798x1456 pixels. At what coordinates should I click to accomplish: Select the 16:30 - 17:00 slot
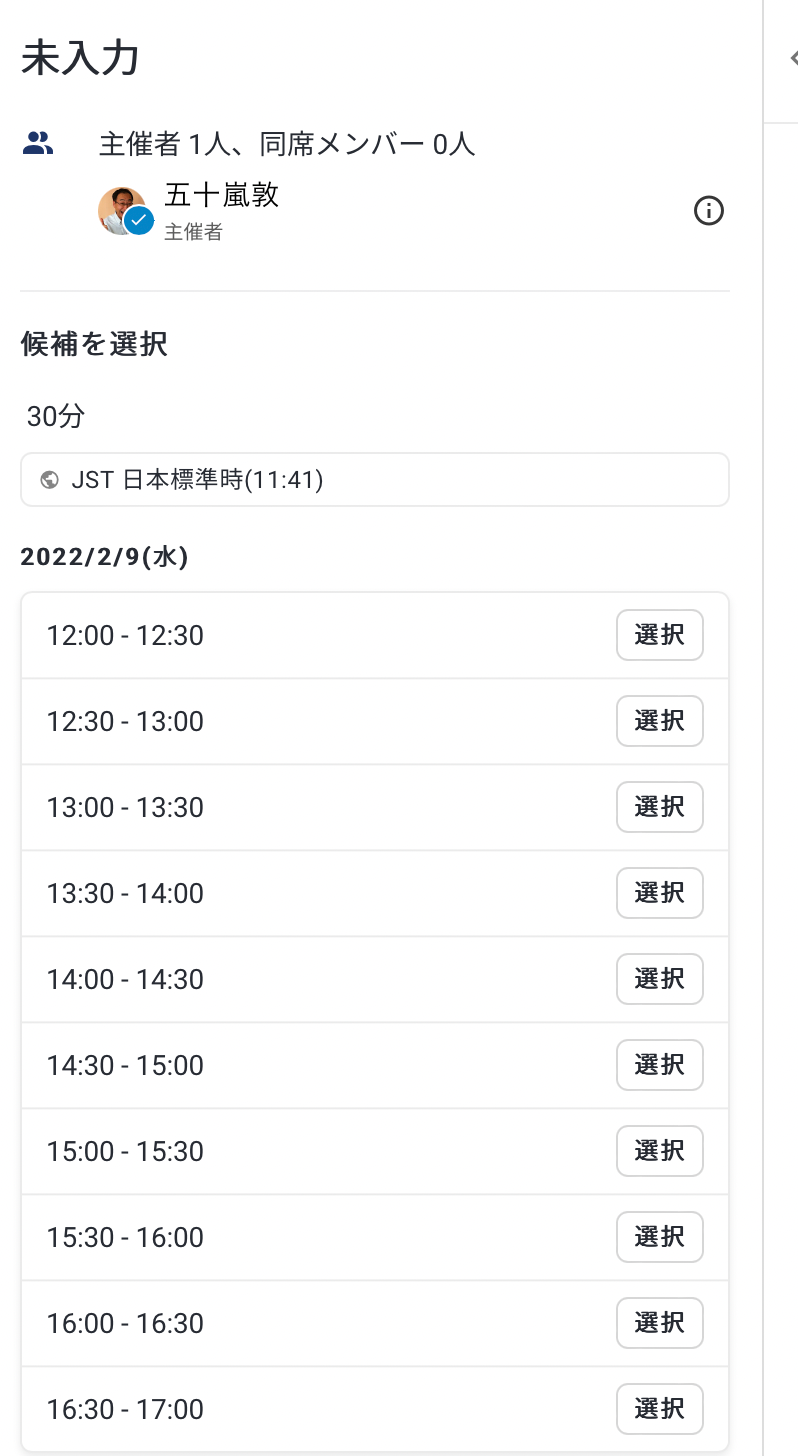pos(659,1409)
